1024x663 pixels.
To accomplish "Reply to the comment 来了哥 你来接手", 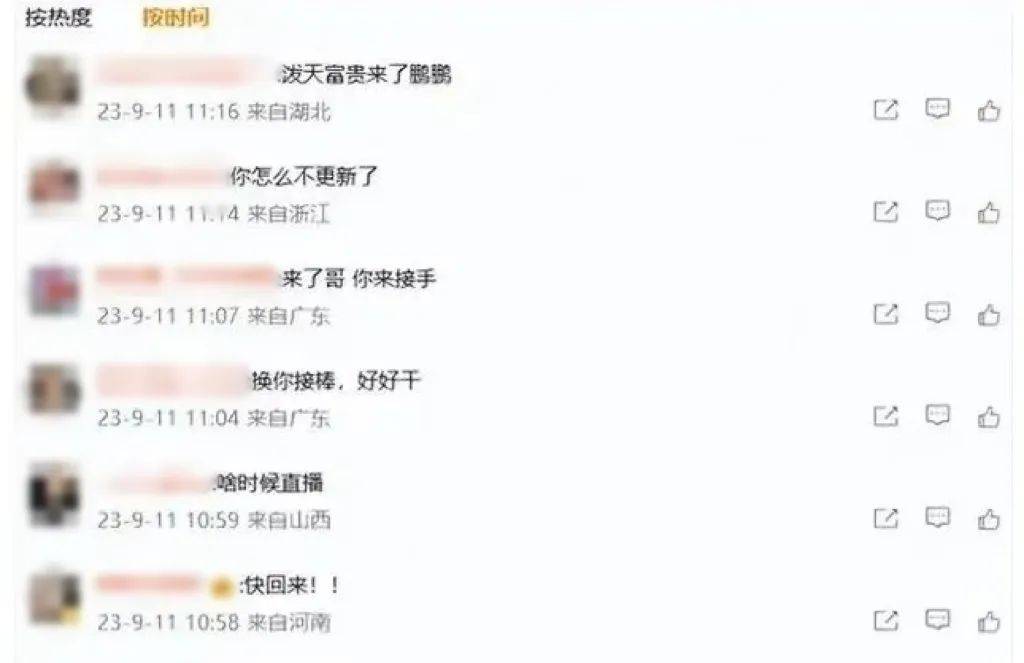I will (x=937, y=313).
